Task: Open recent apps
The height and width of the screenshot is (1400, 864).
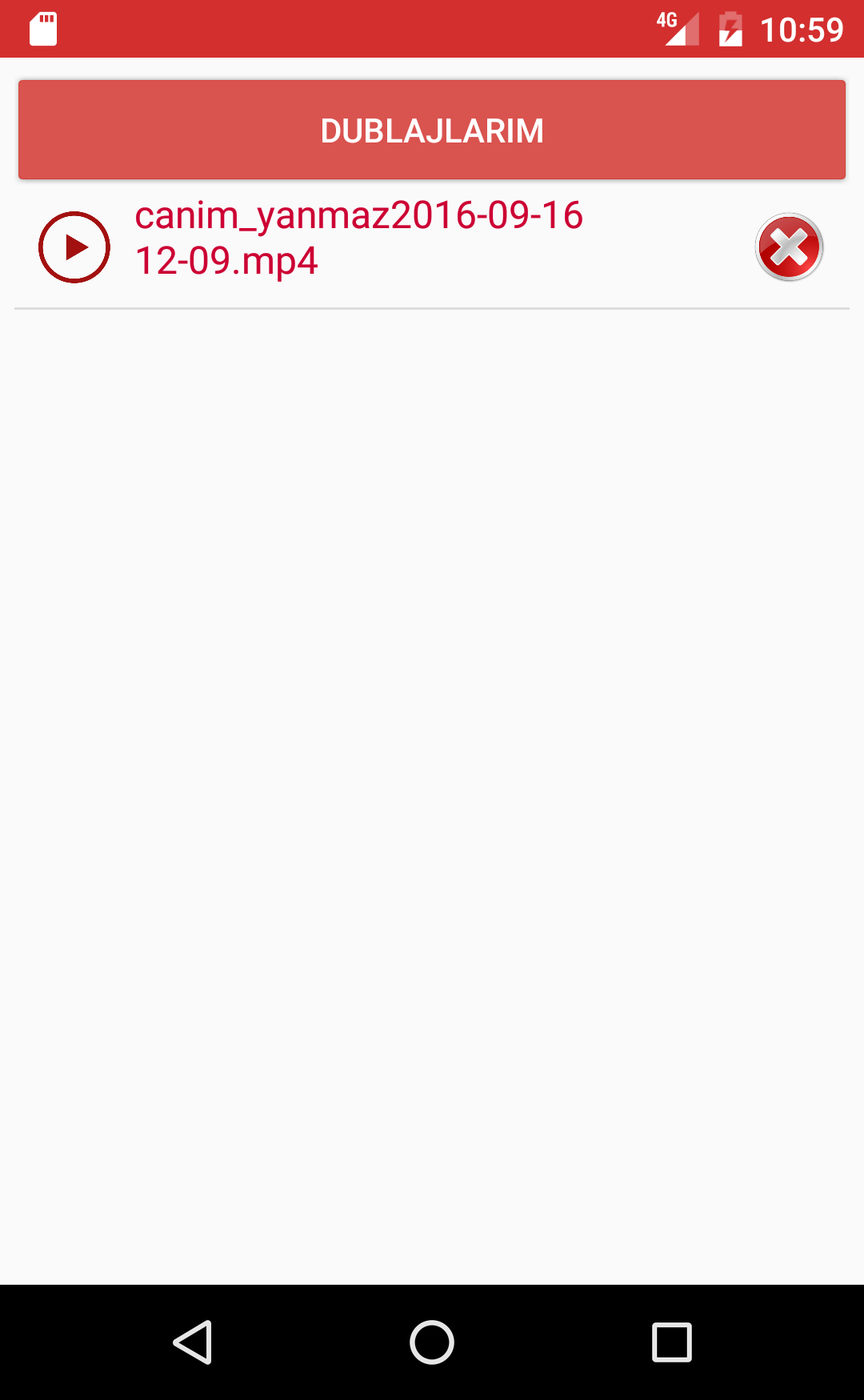Action: click(x=672, y=1342)
